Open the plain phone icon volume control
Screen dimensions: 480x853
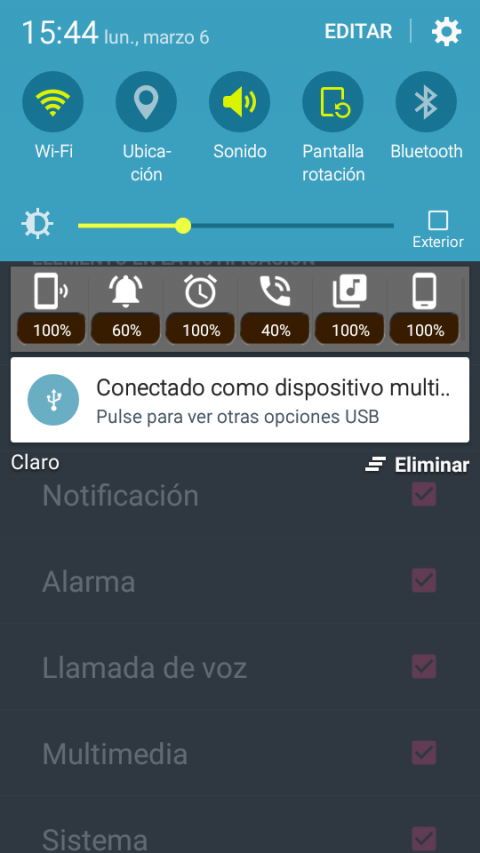coord(424,308)
